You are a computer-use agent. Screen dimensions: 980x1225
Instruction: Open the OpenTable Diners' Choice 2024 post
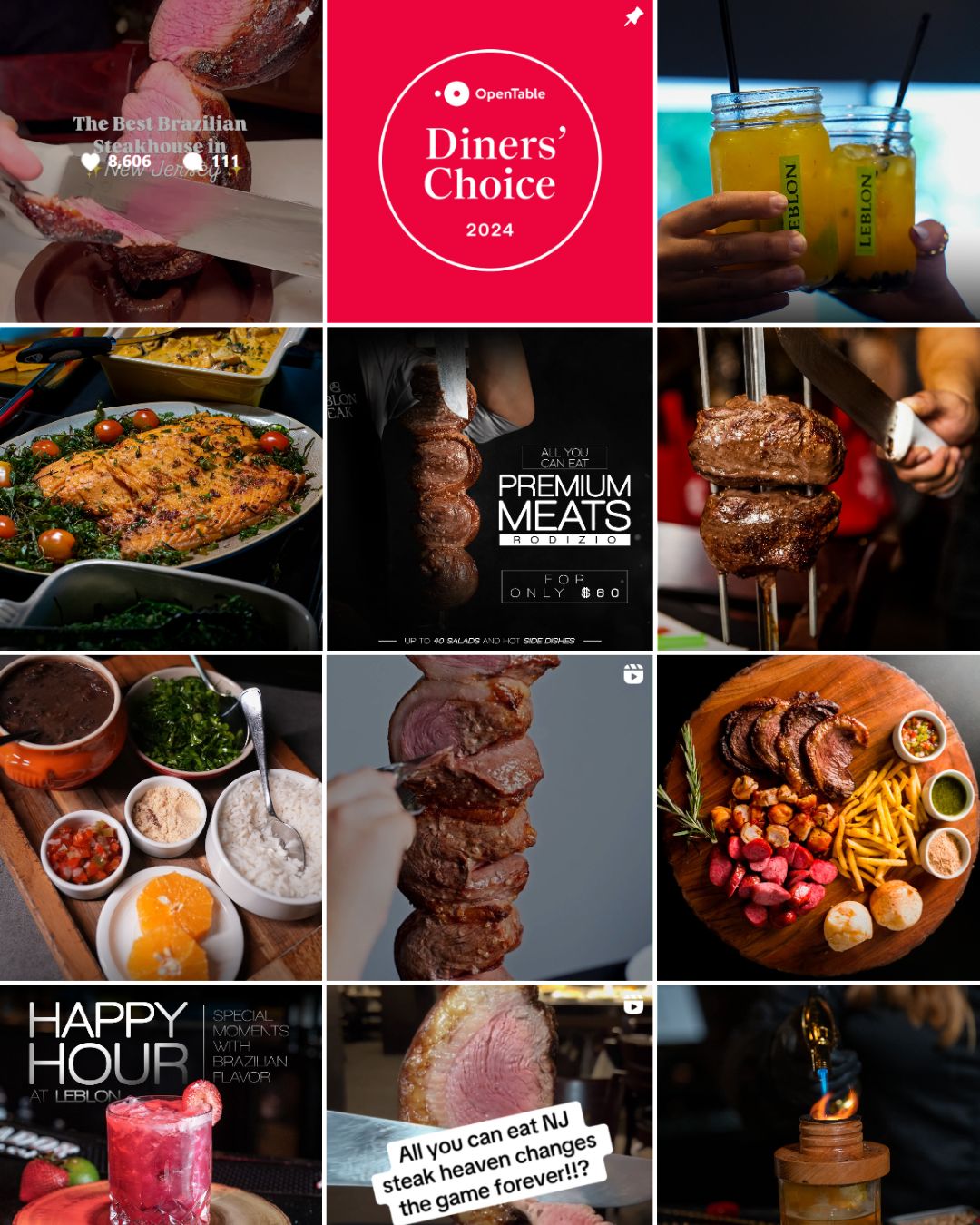pyautogui.click(x=489, y=162)
